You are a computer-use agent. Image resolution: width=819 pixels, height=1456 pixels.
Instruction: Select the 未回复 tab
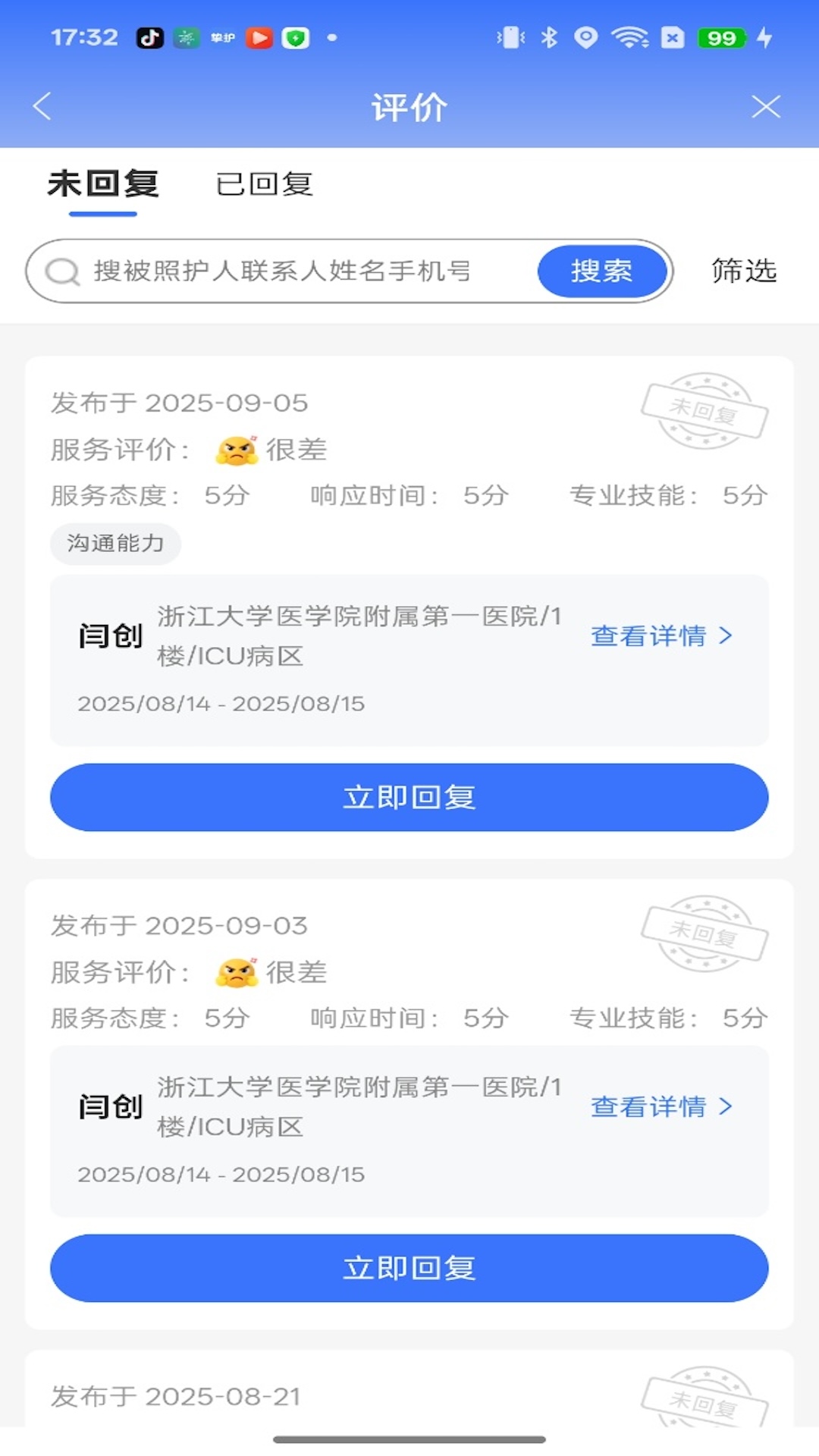(103, 184)
